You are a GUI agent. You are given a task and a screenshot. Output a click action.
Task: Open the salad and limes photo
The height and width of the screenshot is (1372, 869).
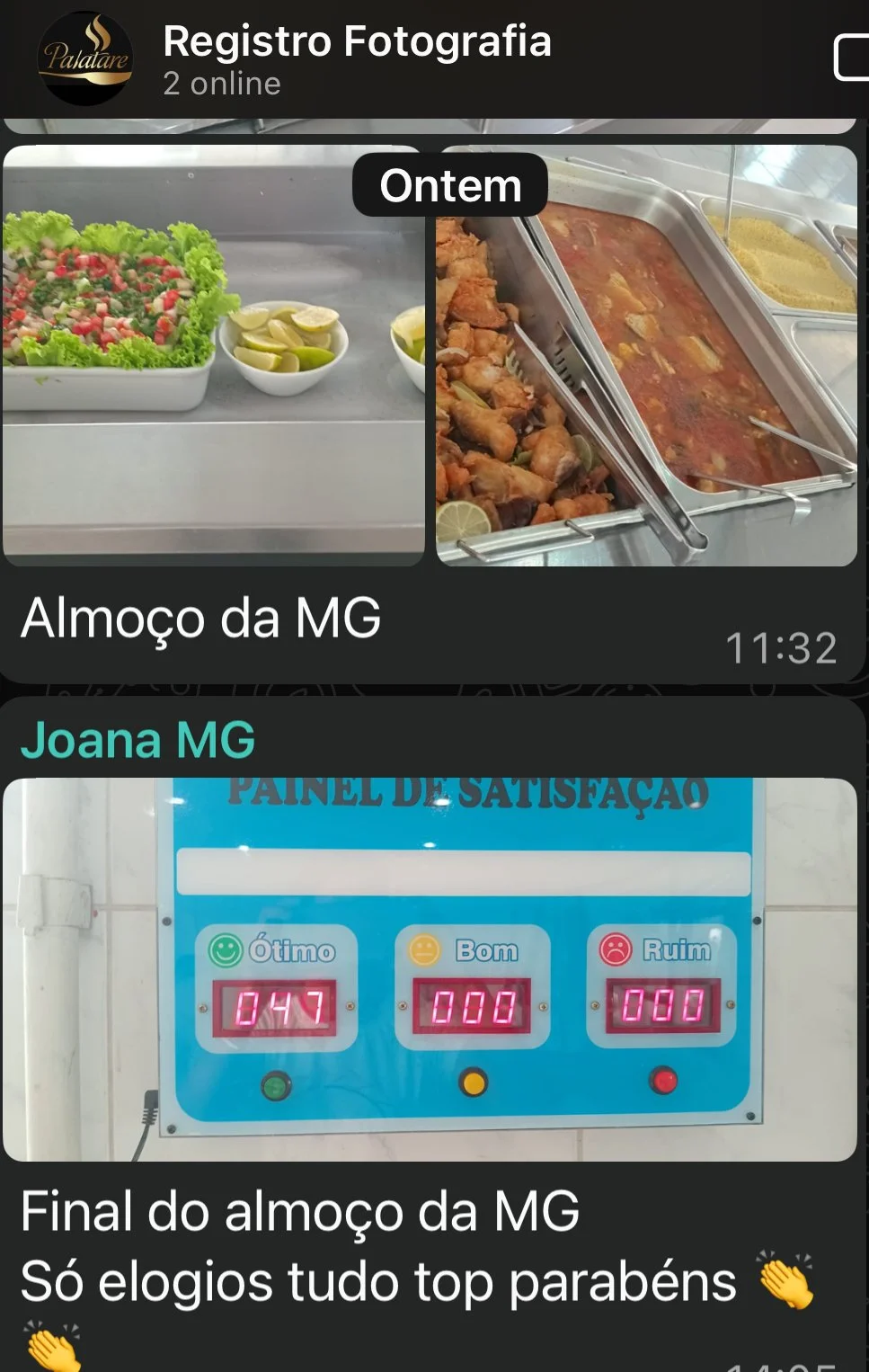[x=214, y=355]
